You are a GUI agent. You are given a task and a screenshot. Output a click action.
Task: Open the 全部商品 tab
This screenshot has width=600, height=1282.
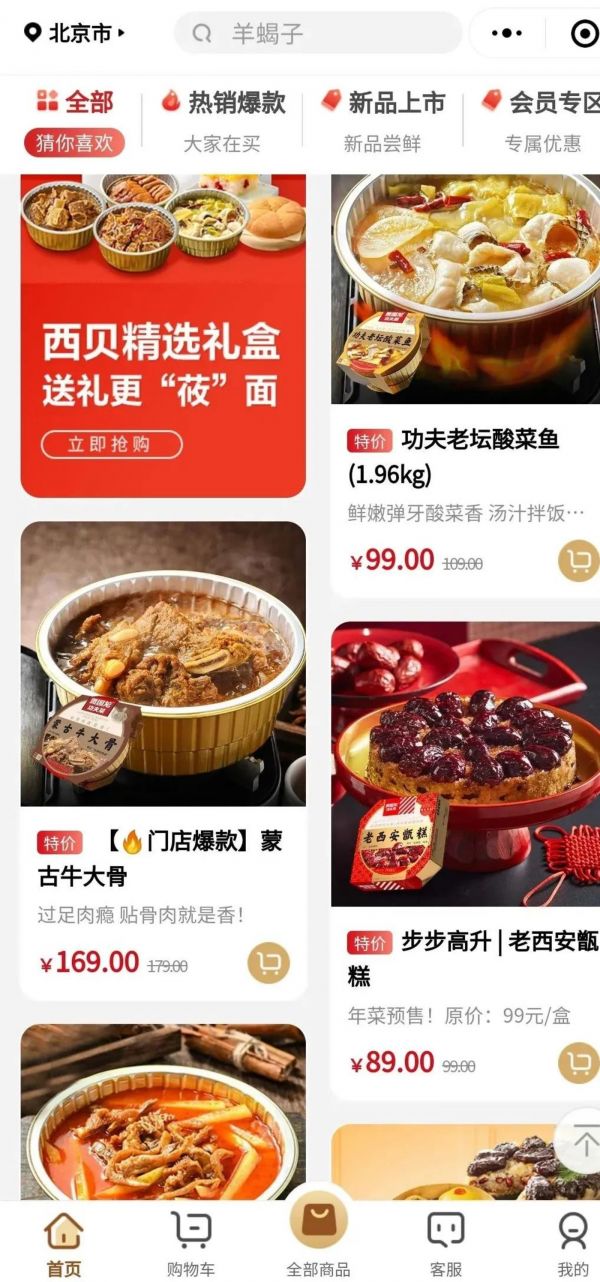pyautogui.click(x=318, y=1237)
